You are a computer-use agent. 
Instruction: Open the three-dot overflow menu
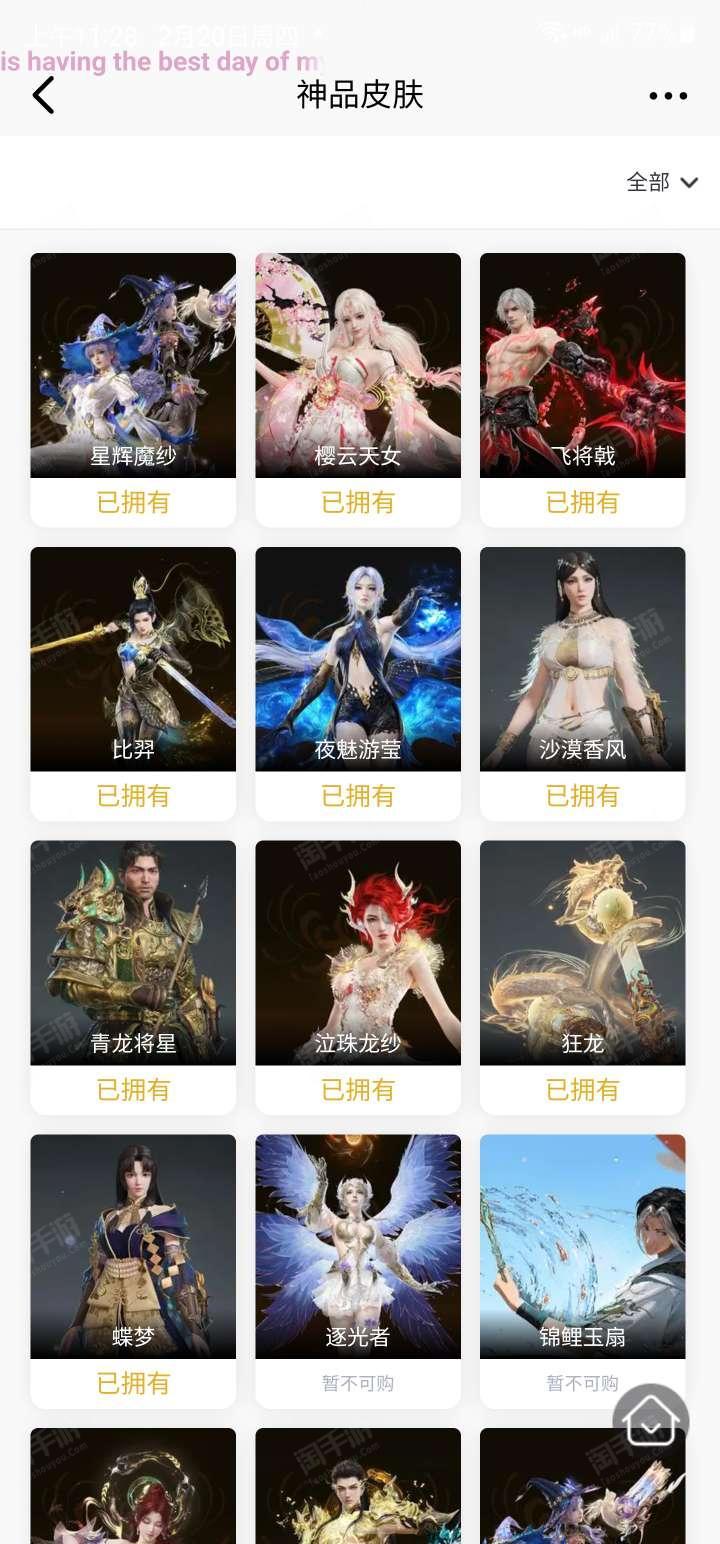(x=668, y=96)
